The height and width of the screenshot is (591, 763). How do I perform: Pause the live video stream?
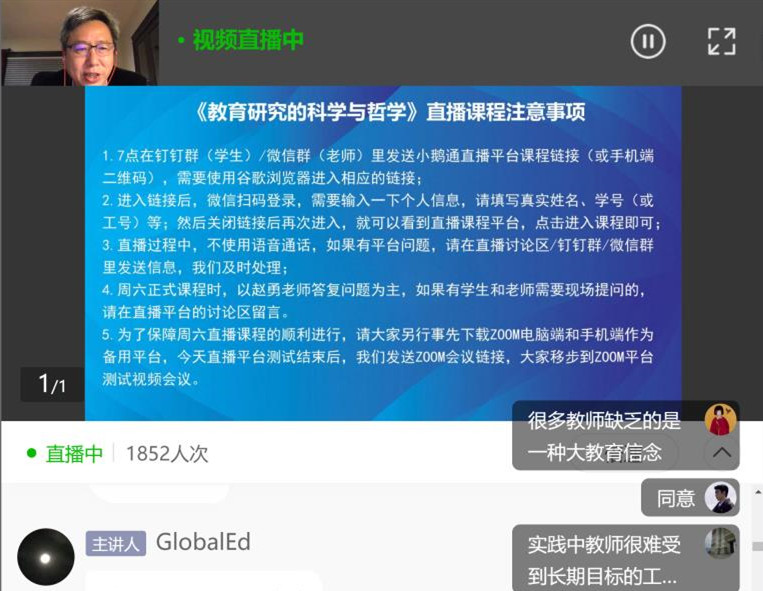pos(648,41)
